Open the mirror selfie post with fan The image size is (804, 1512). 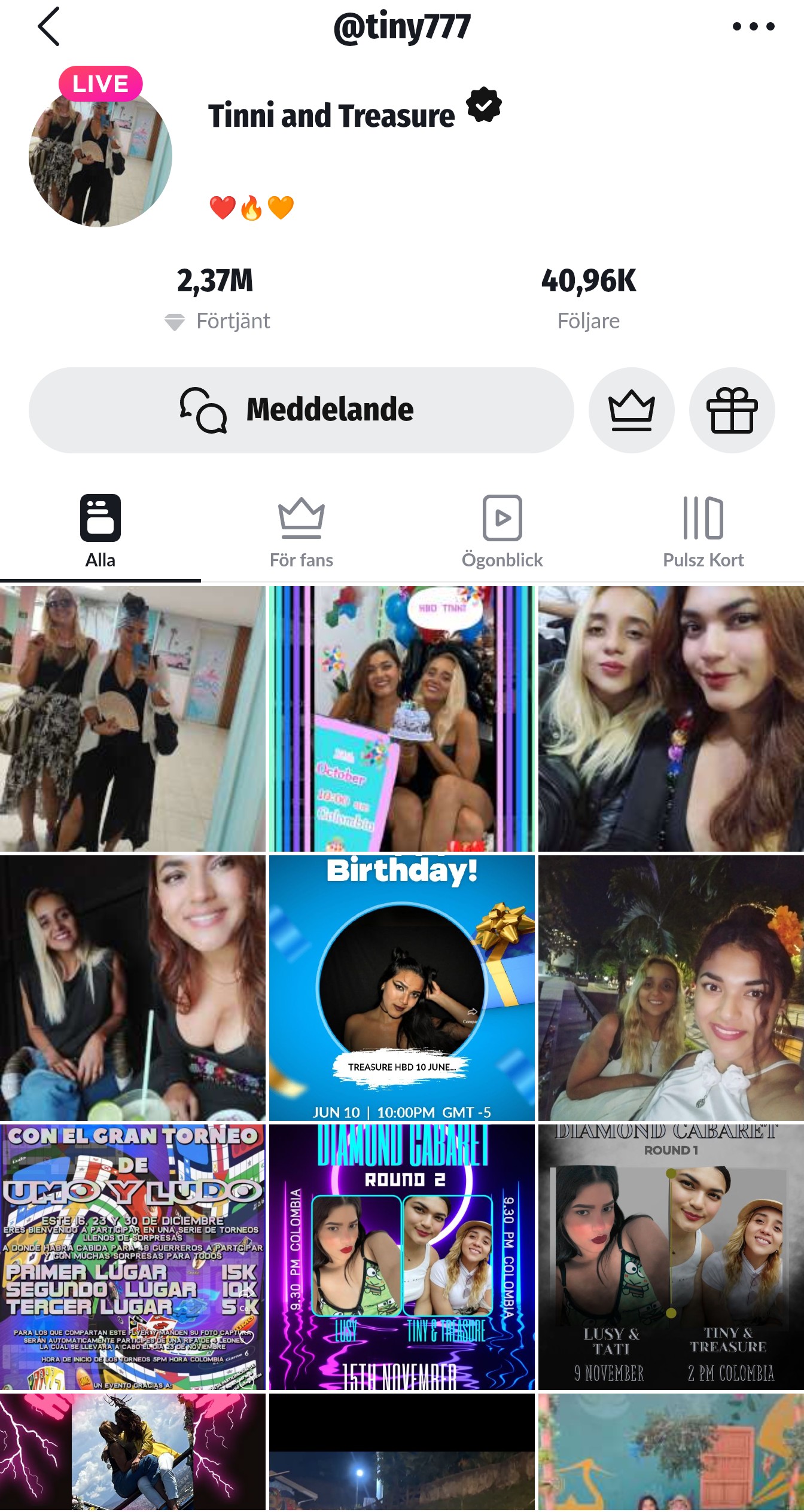(132, 718)
